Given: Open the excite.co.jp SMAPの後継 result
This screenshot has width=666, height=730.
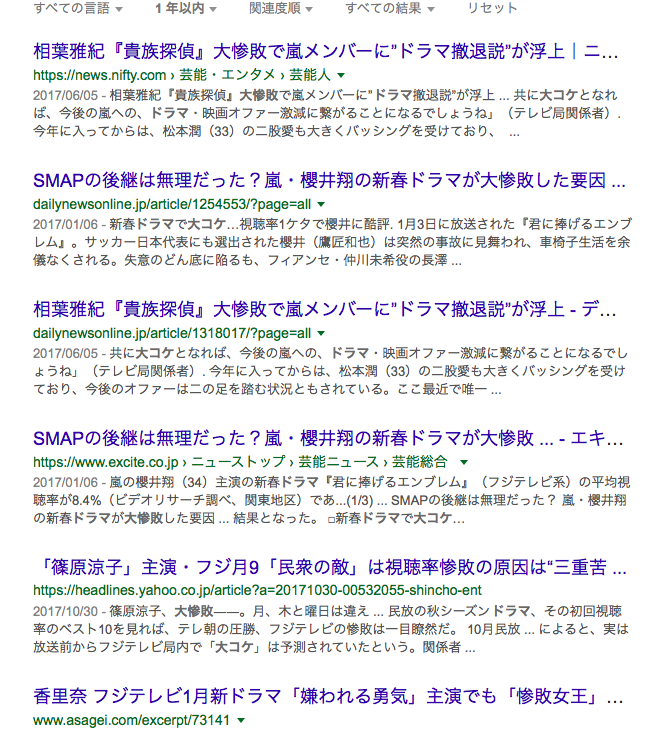Looking at the screenshot, I should [328, 438].
